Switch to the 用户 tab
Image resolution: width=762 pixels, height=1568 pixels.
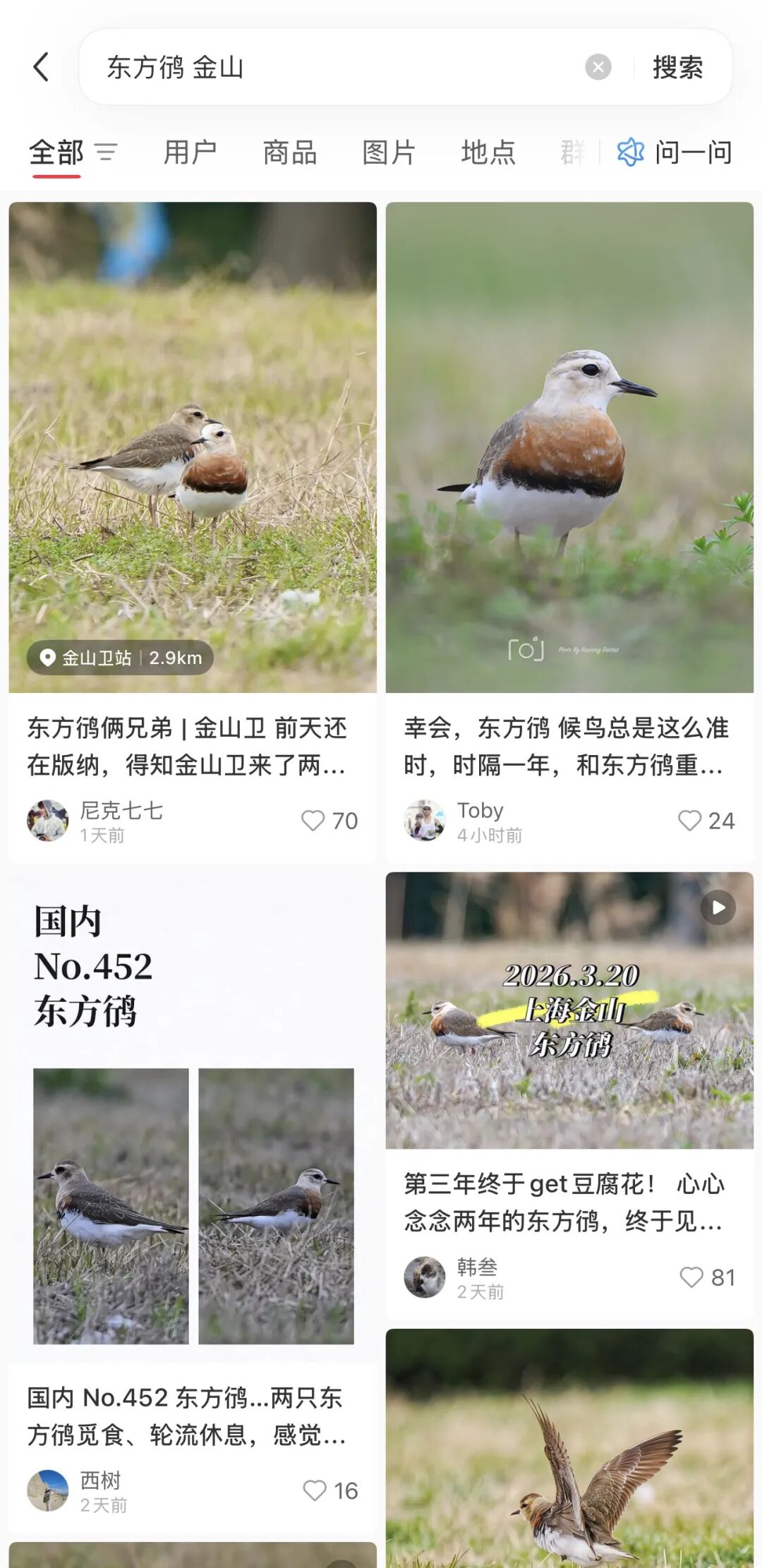(190, 152)
